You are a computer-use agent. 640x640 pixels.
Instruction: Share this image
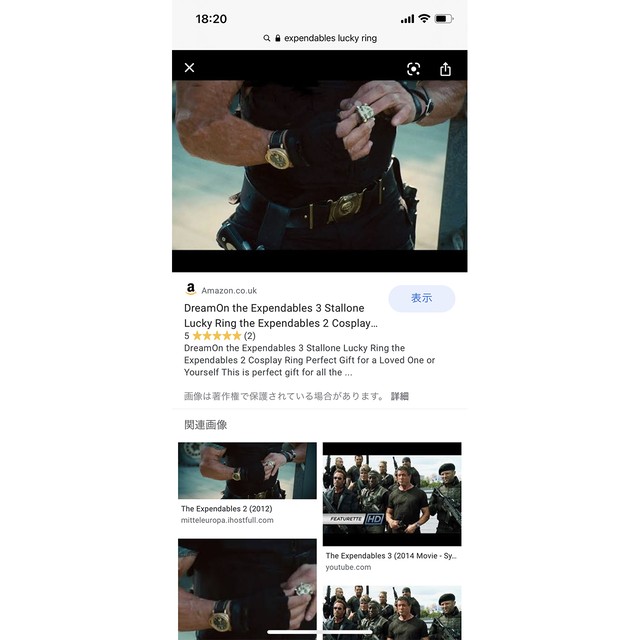pos(445,68)
